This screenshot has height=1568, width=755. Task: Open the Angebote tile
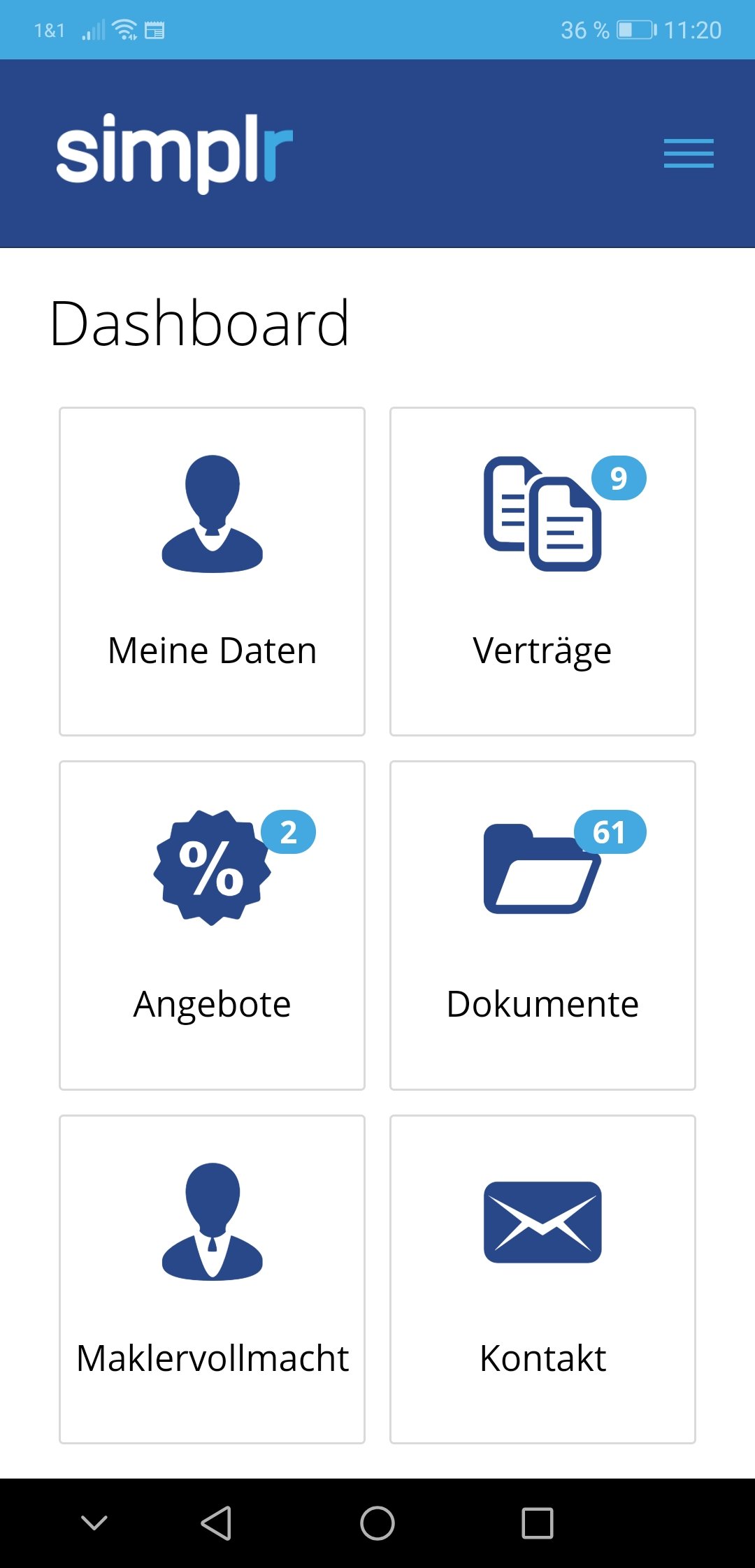tap(212, 922)
